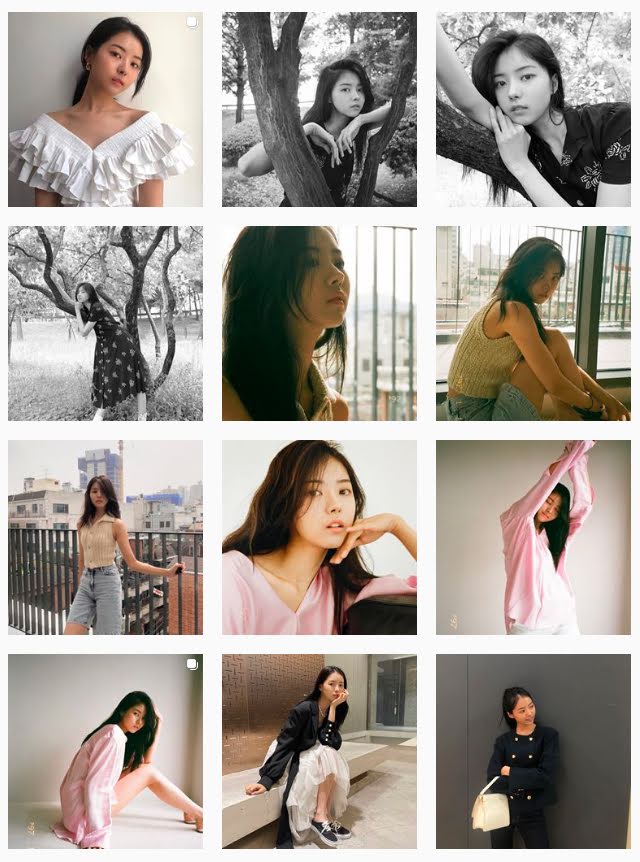Open black-and-white floral dress photo by tree

click(x=105, y=323)
